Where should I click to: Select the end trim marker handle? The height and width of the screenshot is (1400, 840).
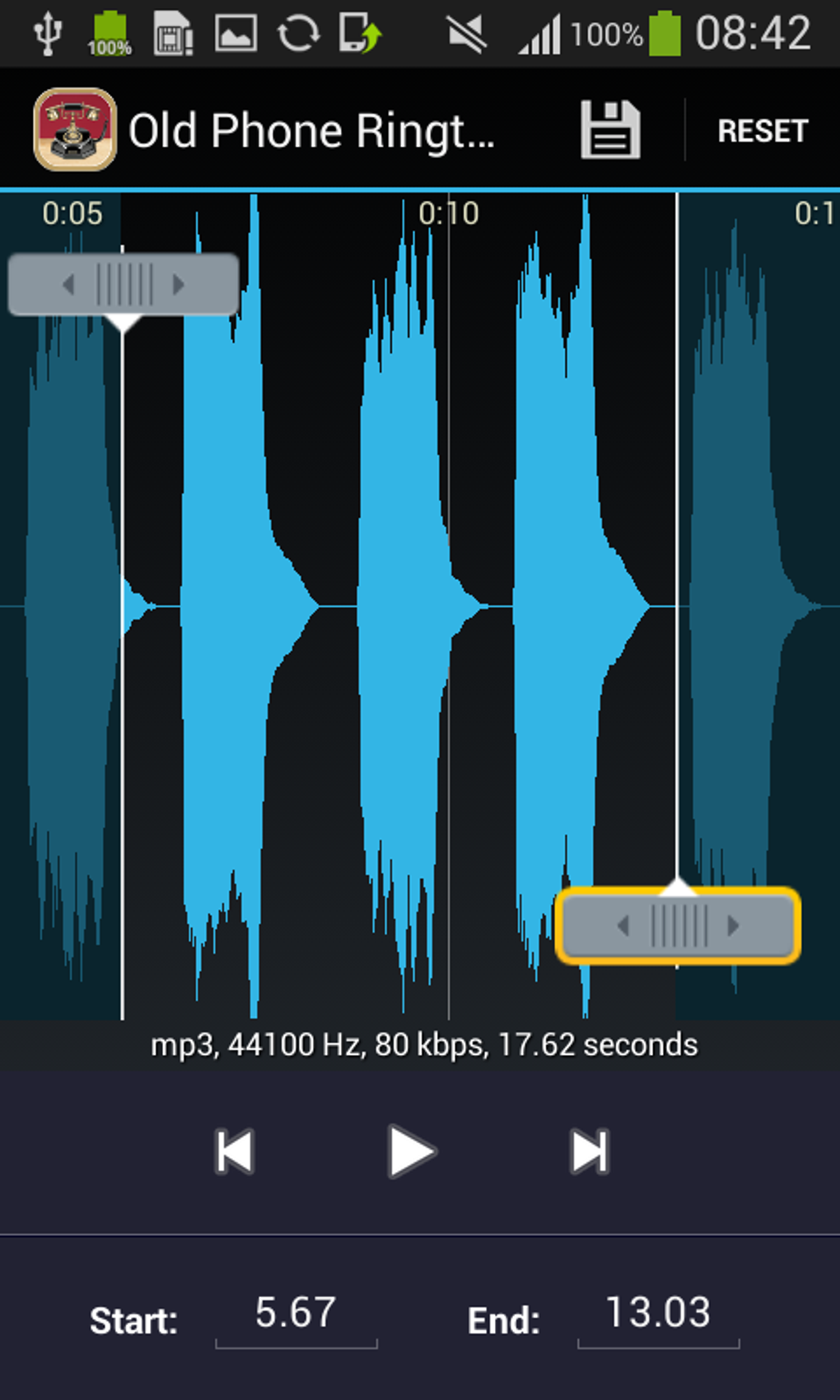[678, 926]
